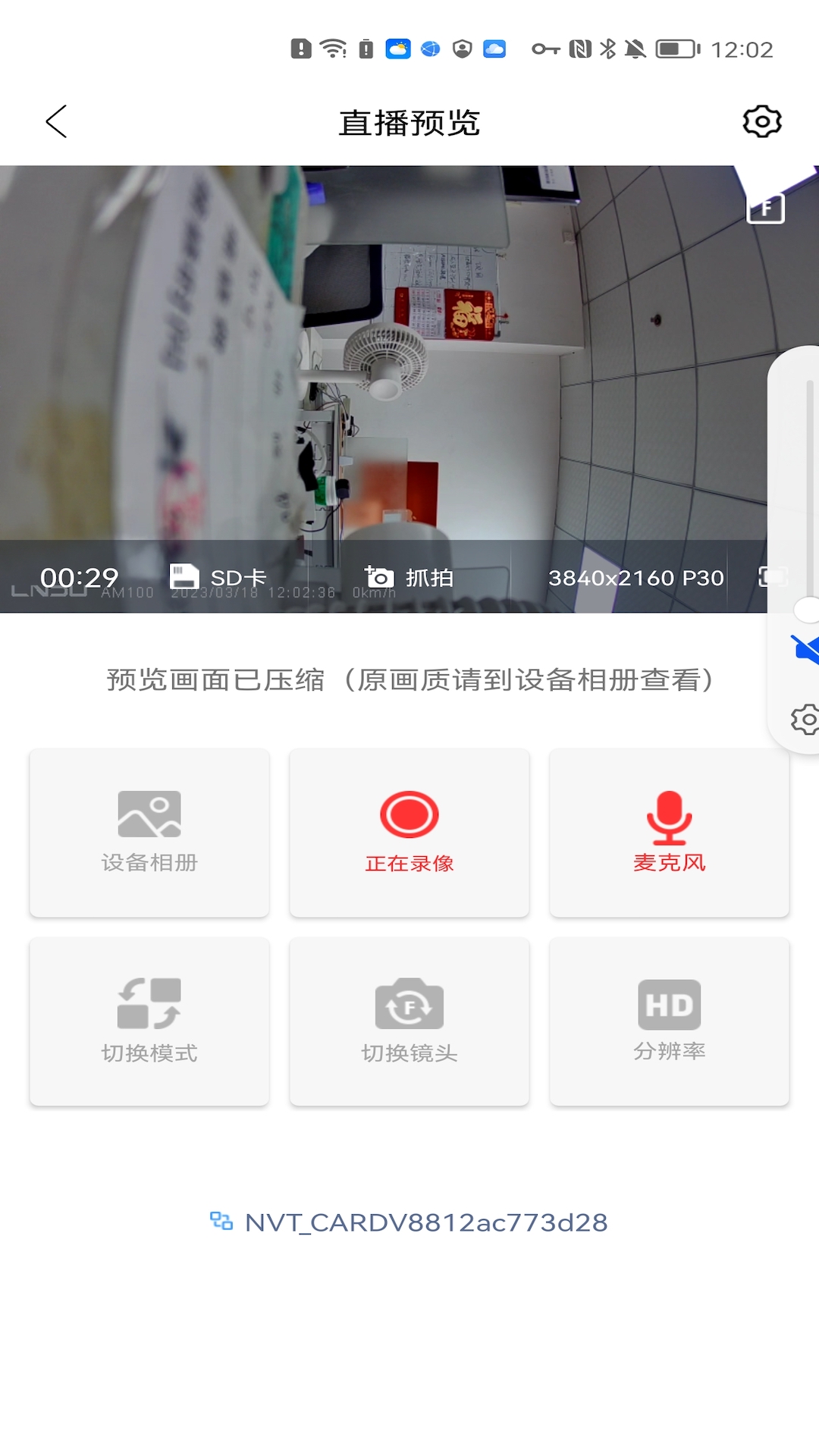The height and width of the screenshot is (1456, 819).
Task: Open the top-right settings gear
Action: [x=761, y=121]
